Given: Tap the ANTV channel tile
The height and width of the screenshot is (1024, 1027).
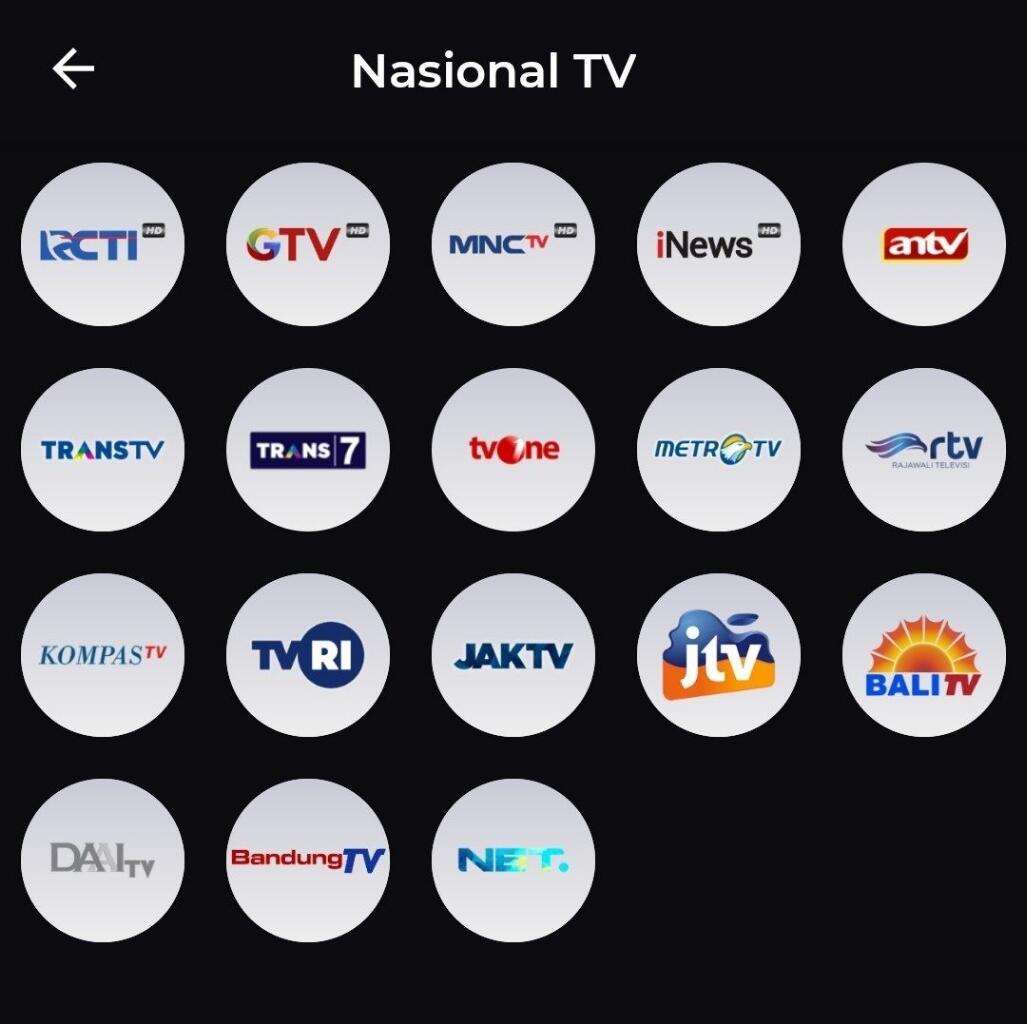Looking at the screenshot, I should [924, 245].
